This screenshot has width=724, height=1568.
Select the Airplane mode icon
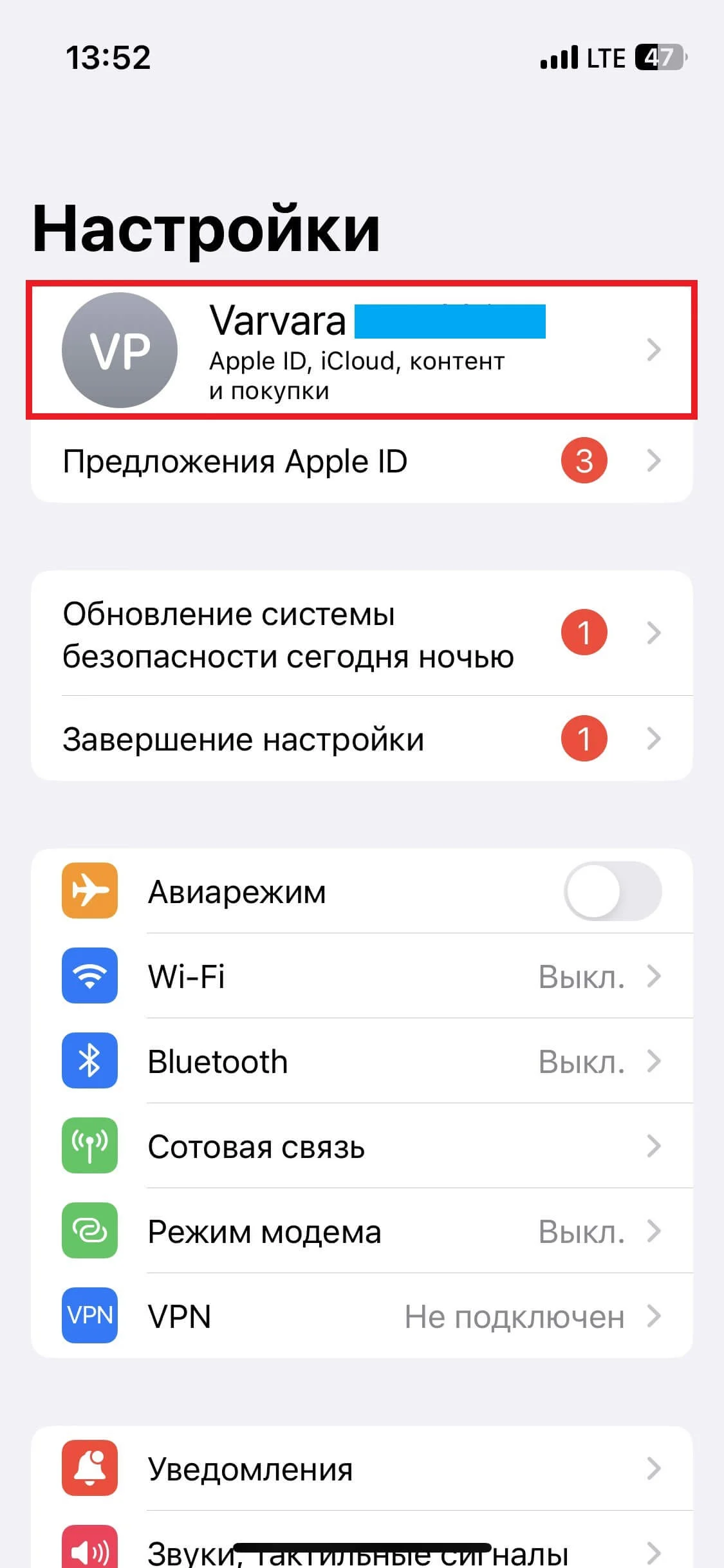89,891
